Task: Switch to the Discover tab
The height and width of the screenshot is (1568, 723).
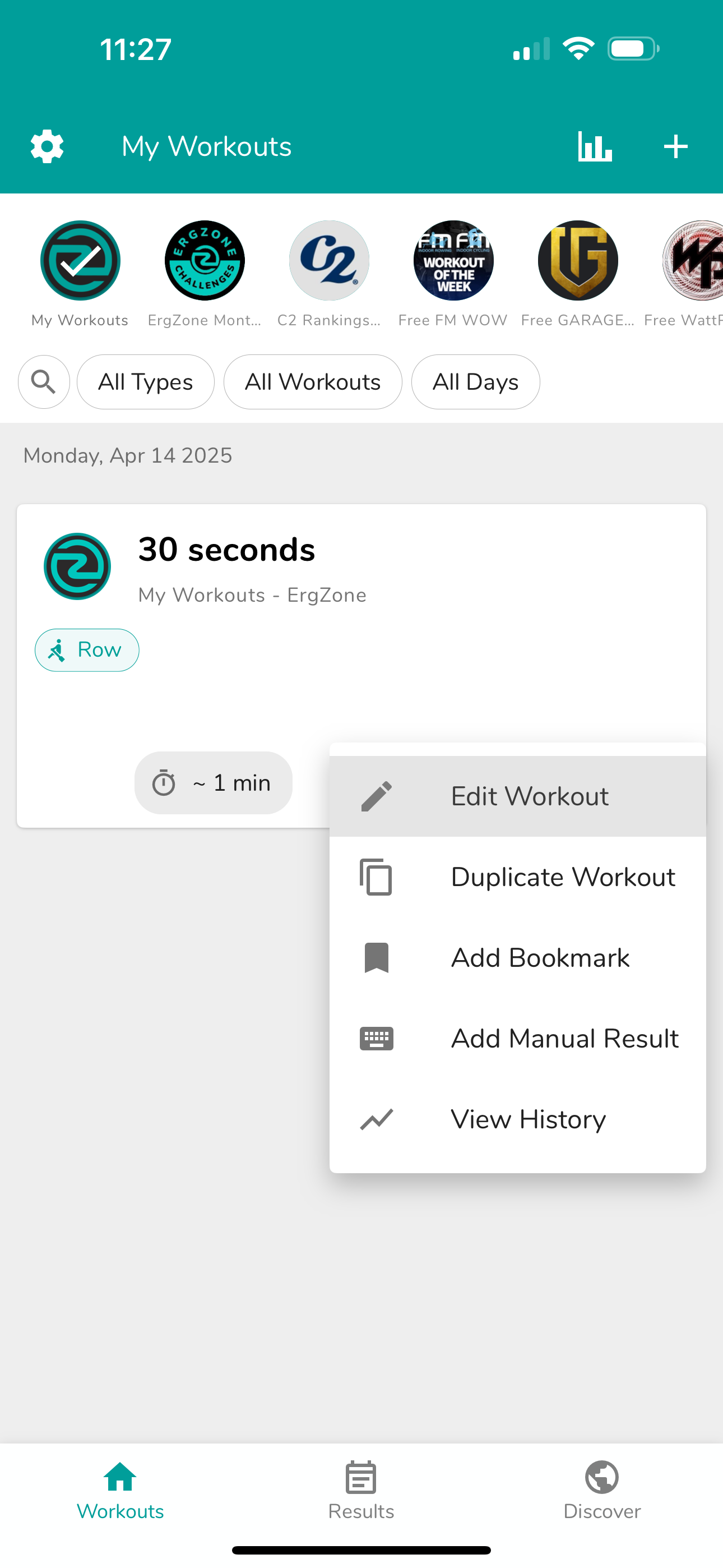Action: (x=602, y=1491)
